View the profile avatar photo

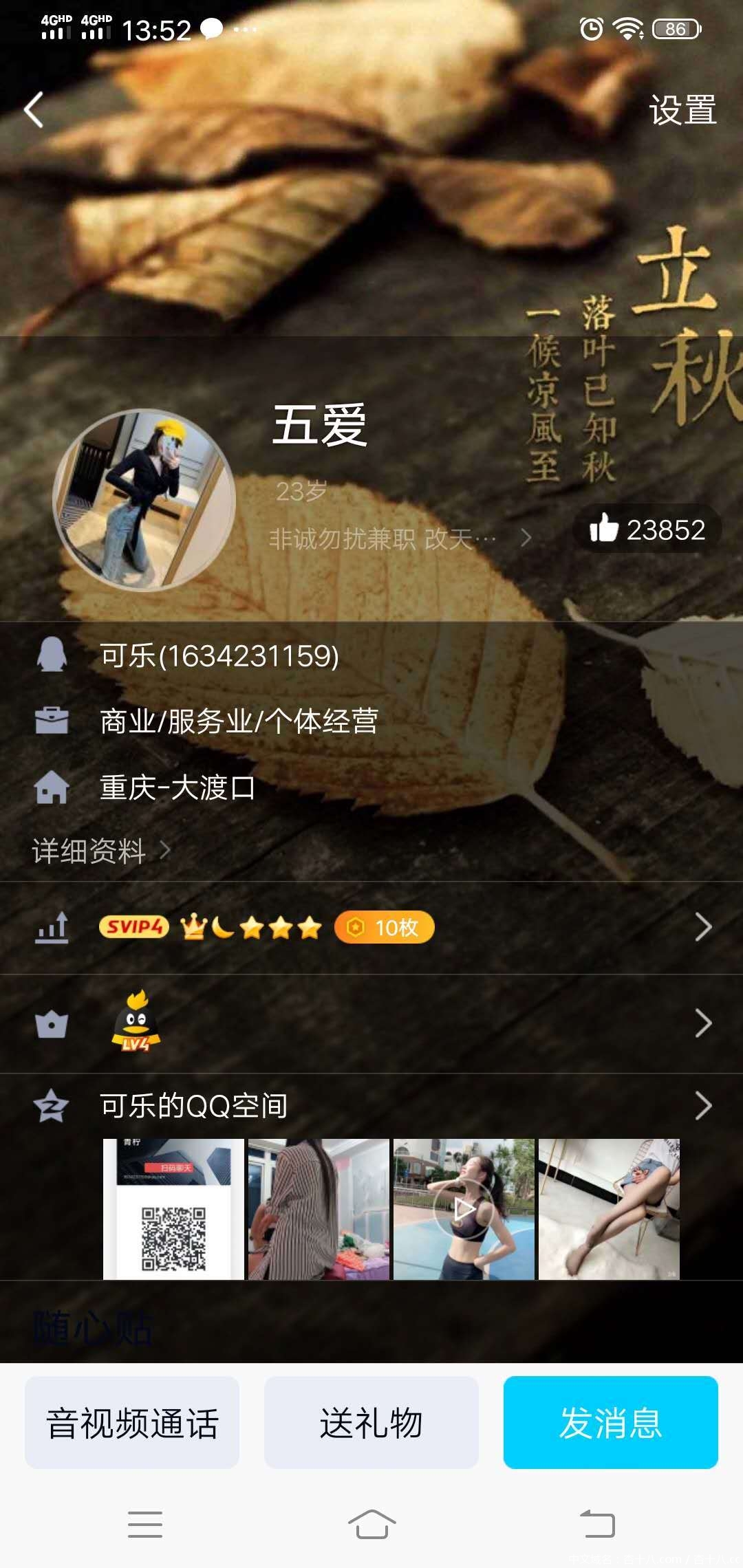pyautogui.click(x=144, y=501)
